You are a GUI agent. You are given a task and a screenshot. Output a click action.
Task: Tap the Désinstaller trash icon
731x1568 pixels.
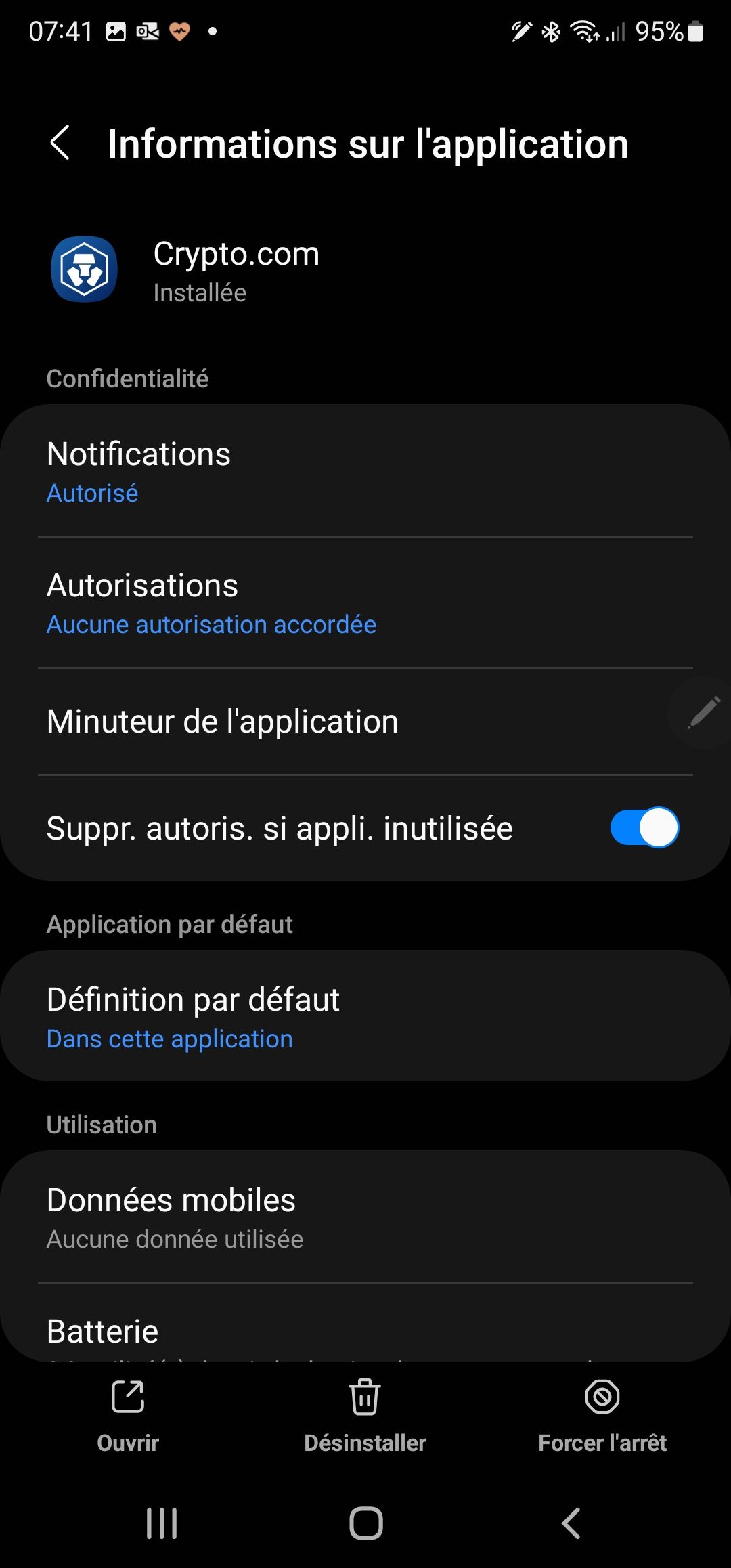(365, 1396)
